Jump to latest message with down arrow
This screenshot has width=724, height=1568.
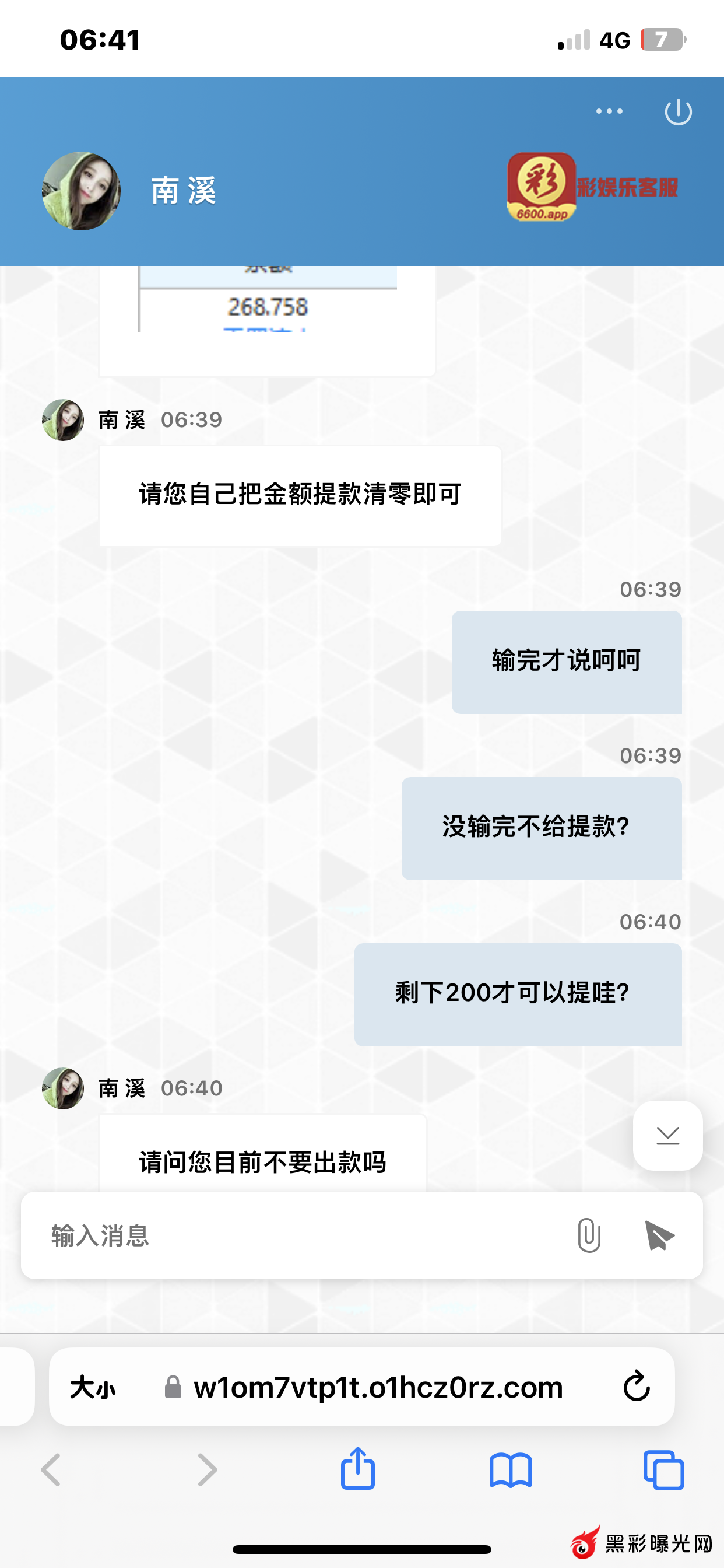point(667,1135)
